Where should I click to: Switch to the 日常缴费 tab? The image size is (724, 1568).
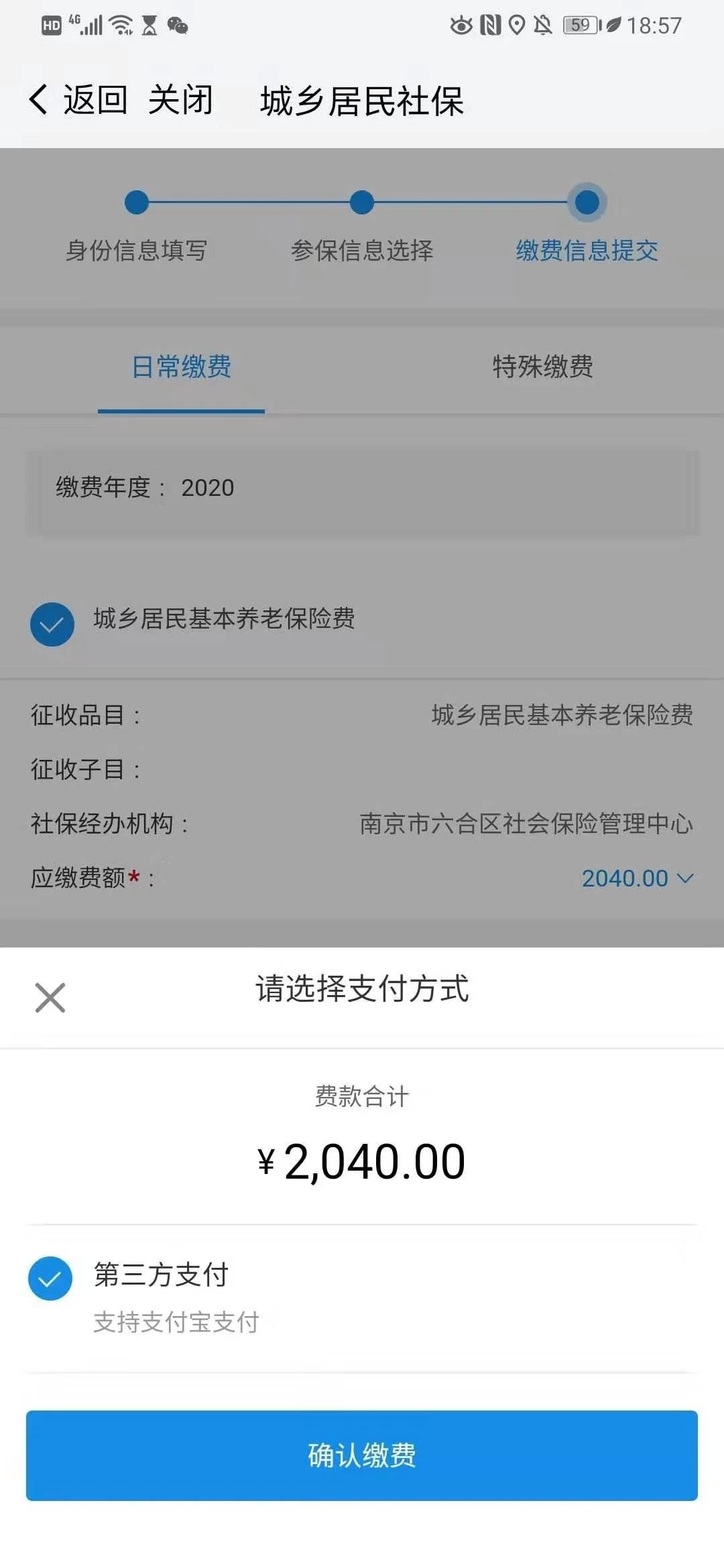click(x=182, y=367)
